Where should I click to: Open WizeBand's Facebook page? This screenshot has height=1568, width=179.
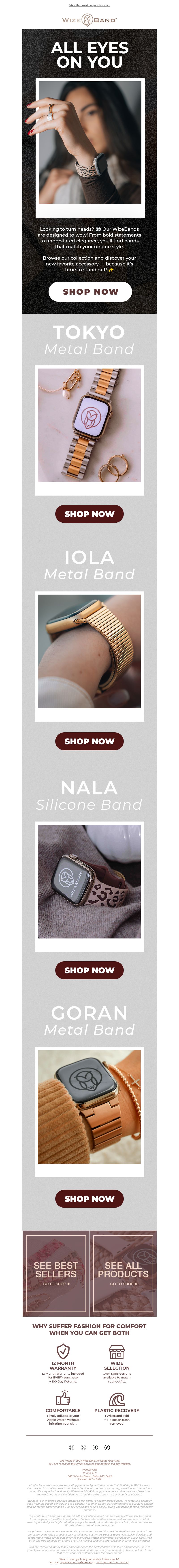click(x=96, y=1447)
